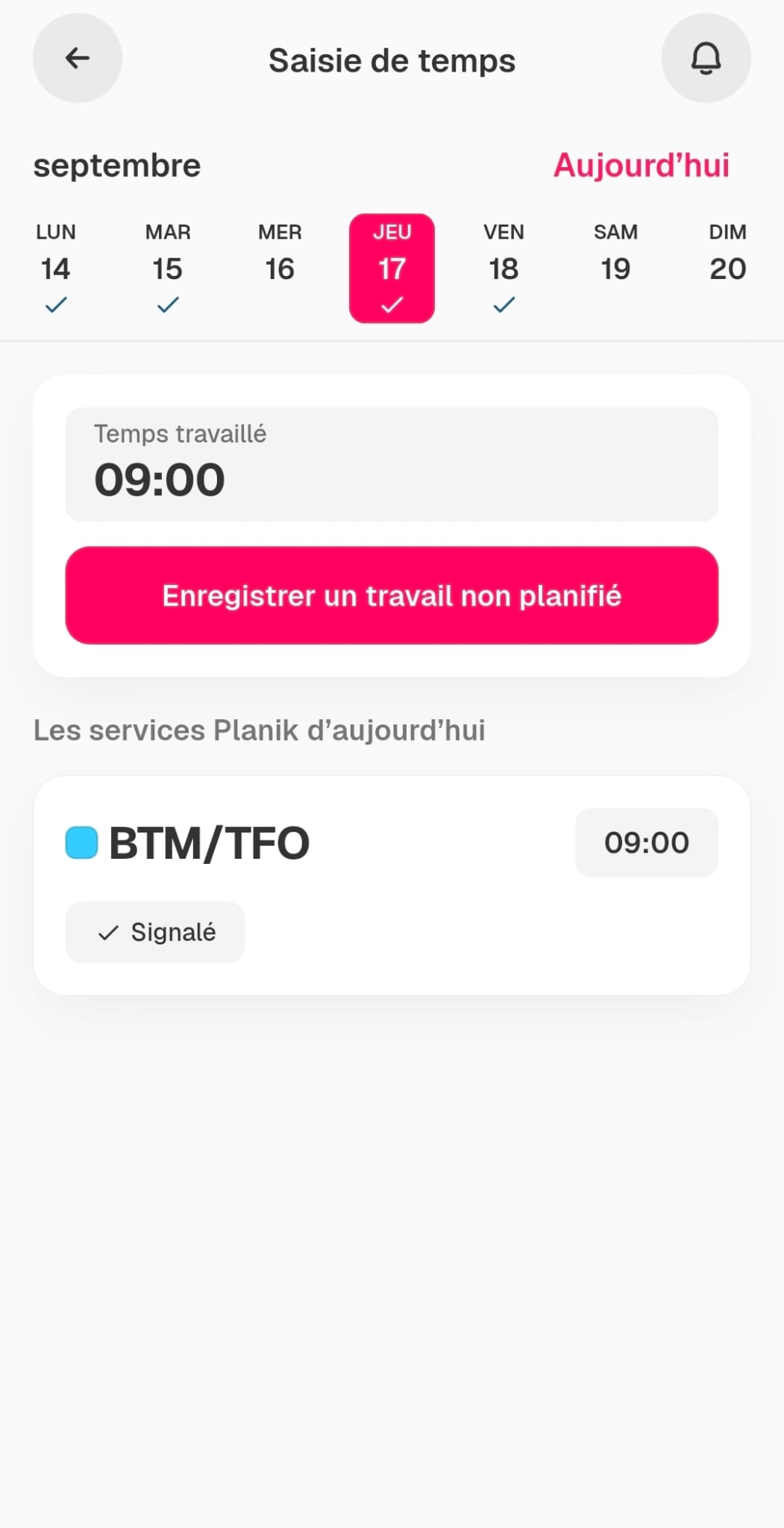Open the BTM/TFO service card

tap(392, 886)
